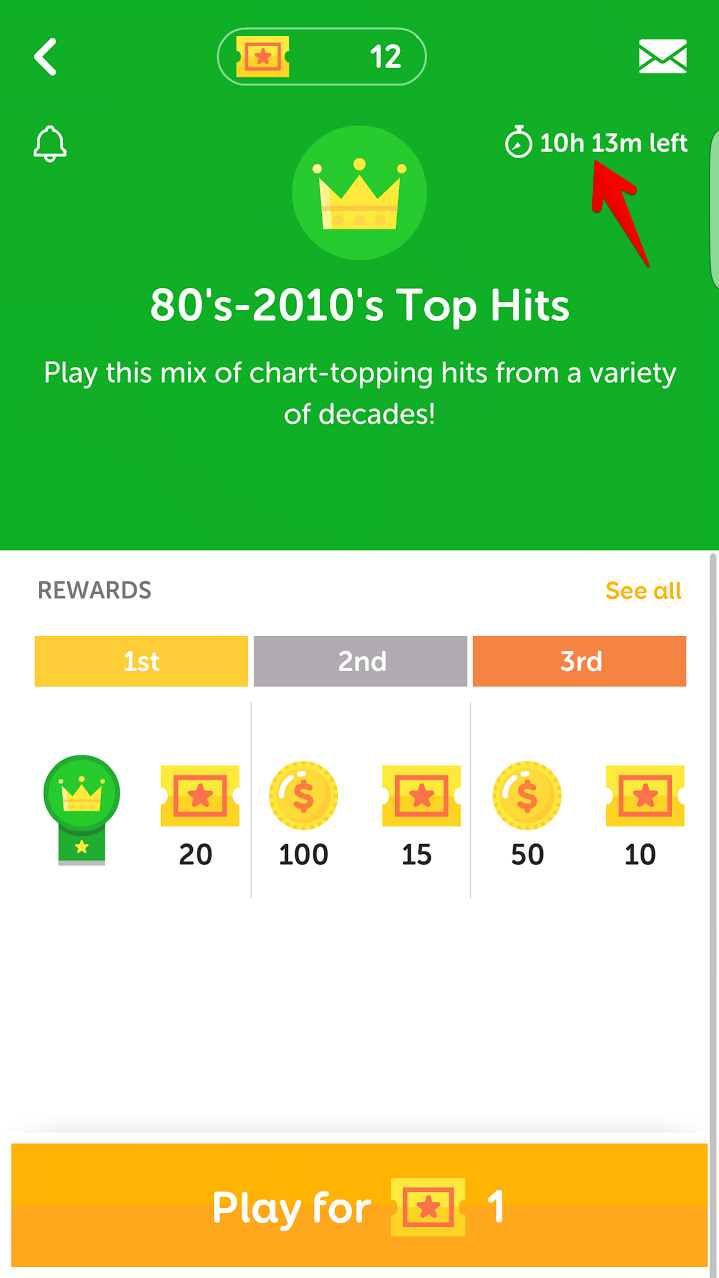Go back using the top-left arrow
This screenshot has height=1278, width=719.
(x=45, y=57)
